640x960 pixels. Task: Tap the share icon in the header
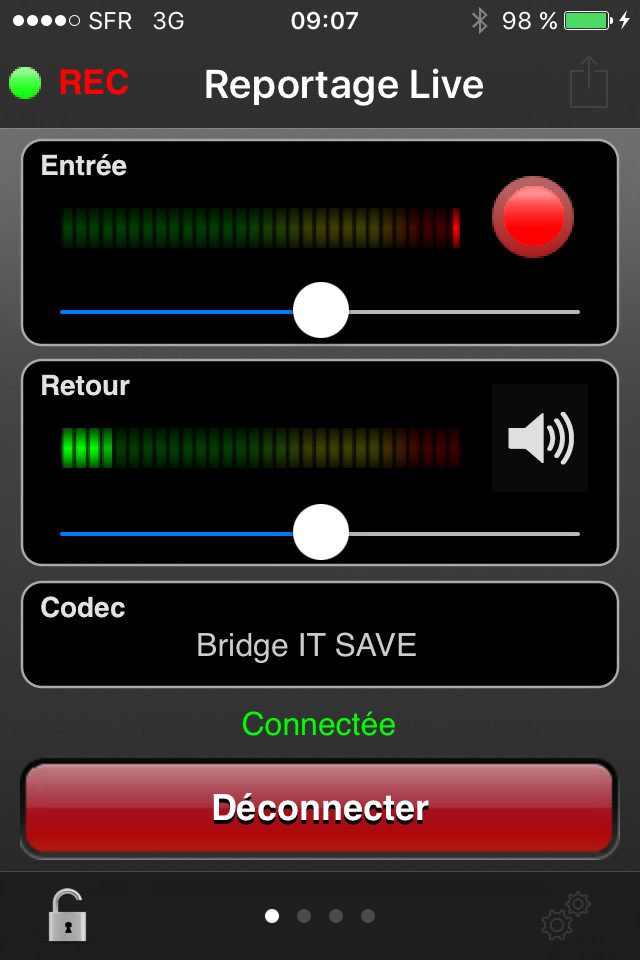coord(589,84)
